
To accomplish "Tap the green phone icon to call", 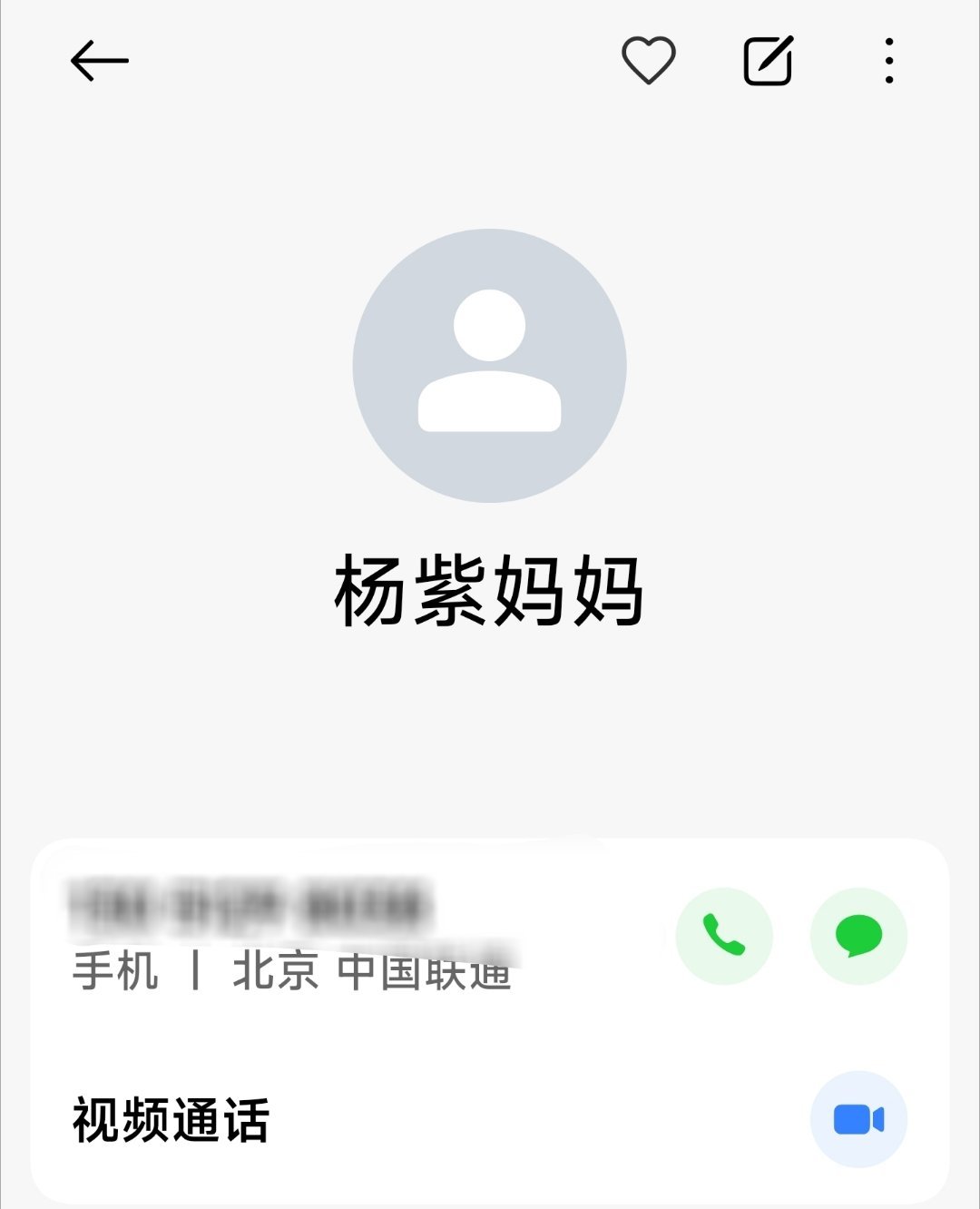I will tap(723, 936).
